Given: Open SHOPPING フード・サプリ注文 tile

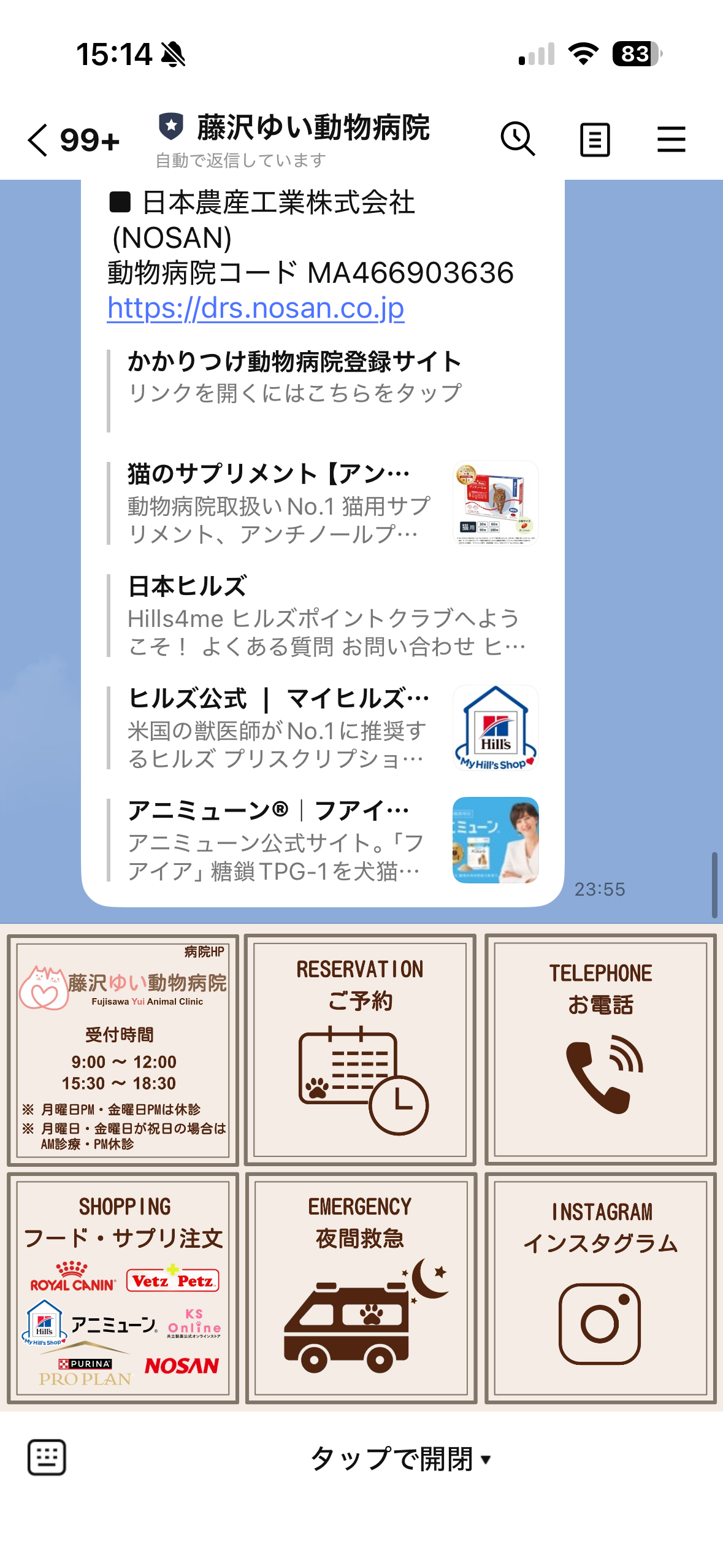Looking at the screenshot, I should (x=123, y=1288).
